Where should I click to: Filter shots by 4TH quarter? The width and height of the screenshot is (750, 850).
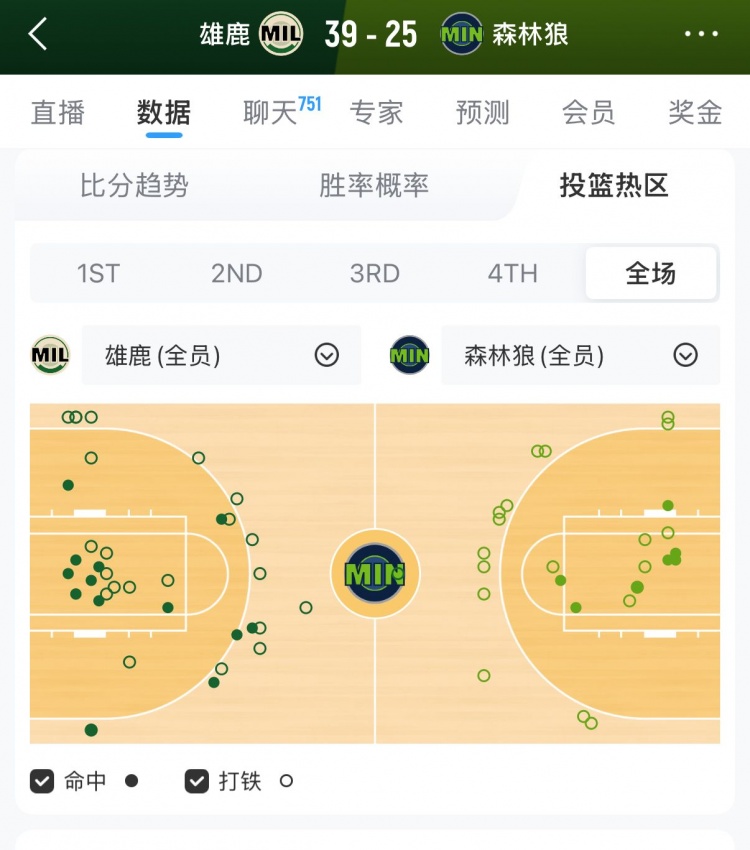point(513,274)
